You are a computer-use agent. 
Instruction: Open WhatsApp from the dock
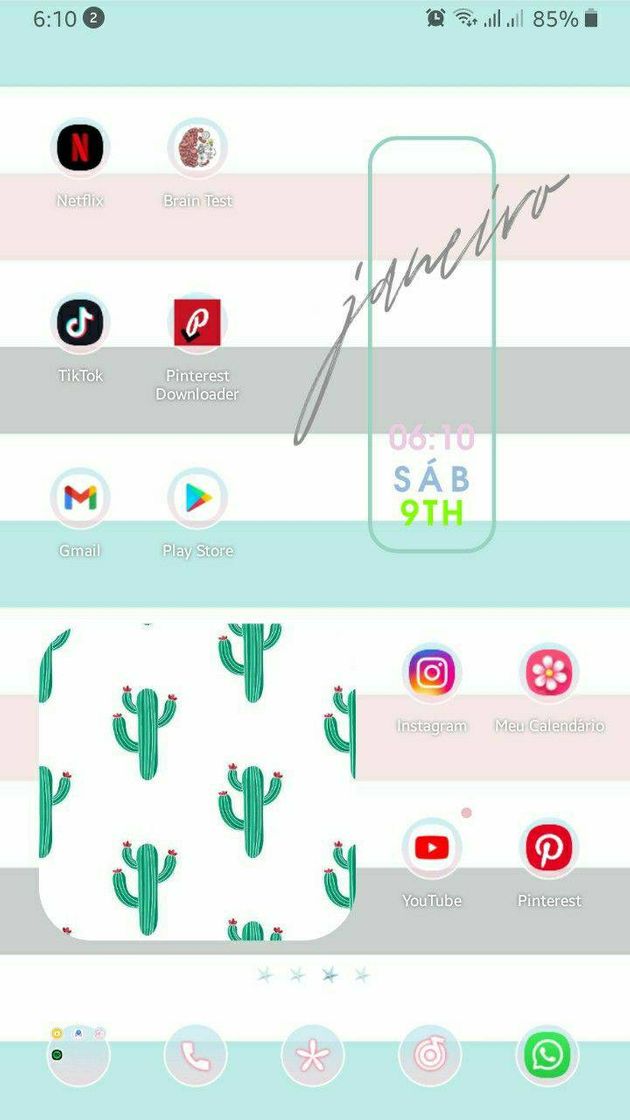pyautogui.click(x=548, y=1055)
